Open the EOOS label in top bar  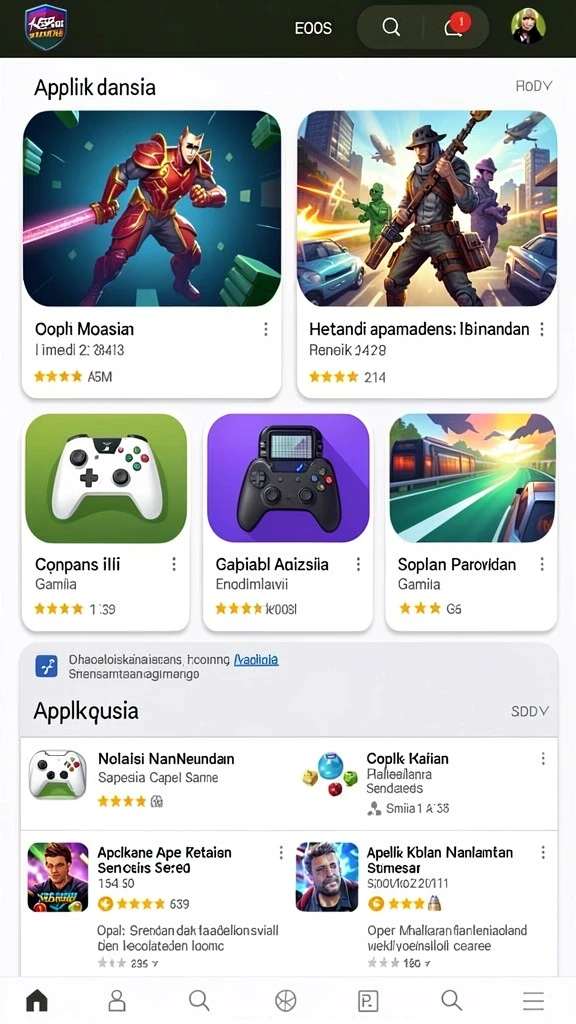pyautogui.click(x=313, y=28)
